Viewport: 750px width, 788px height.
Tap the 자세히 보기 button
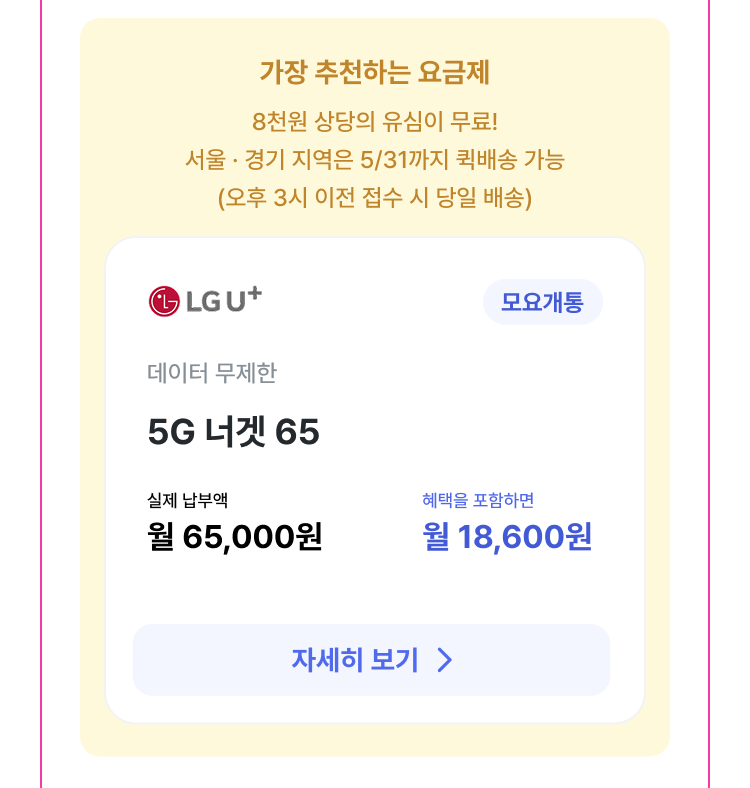pyautogui.click(x=371, y=660)
